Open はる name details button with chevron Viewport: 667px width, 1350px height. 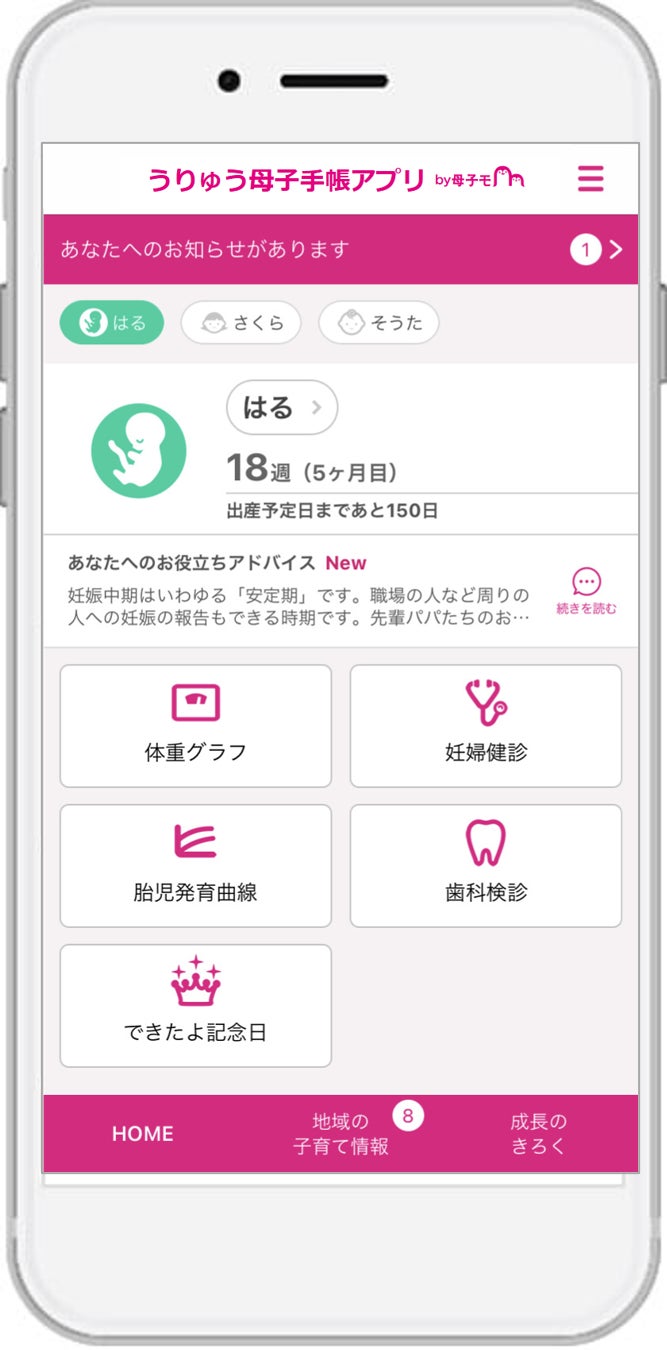click(282, 407)
